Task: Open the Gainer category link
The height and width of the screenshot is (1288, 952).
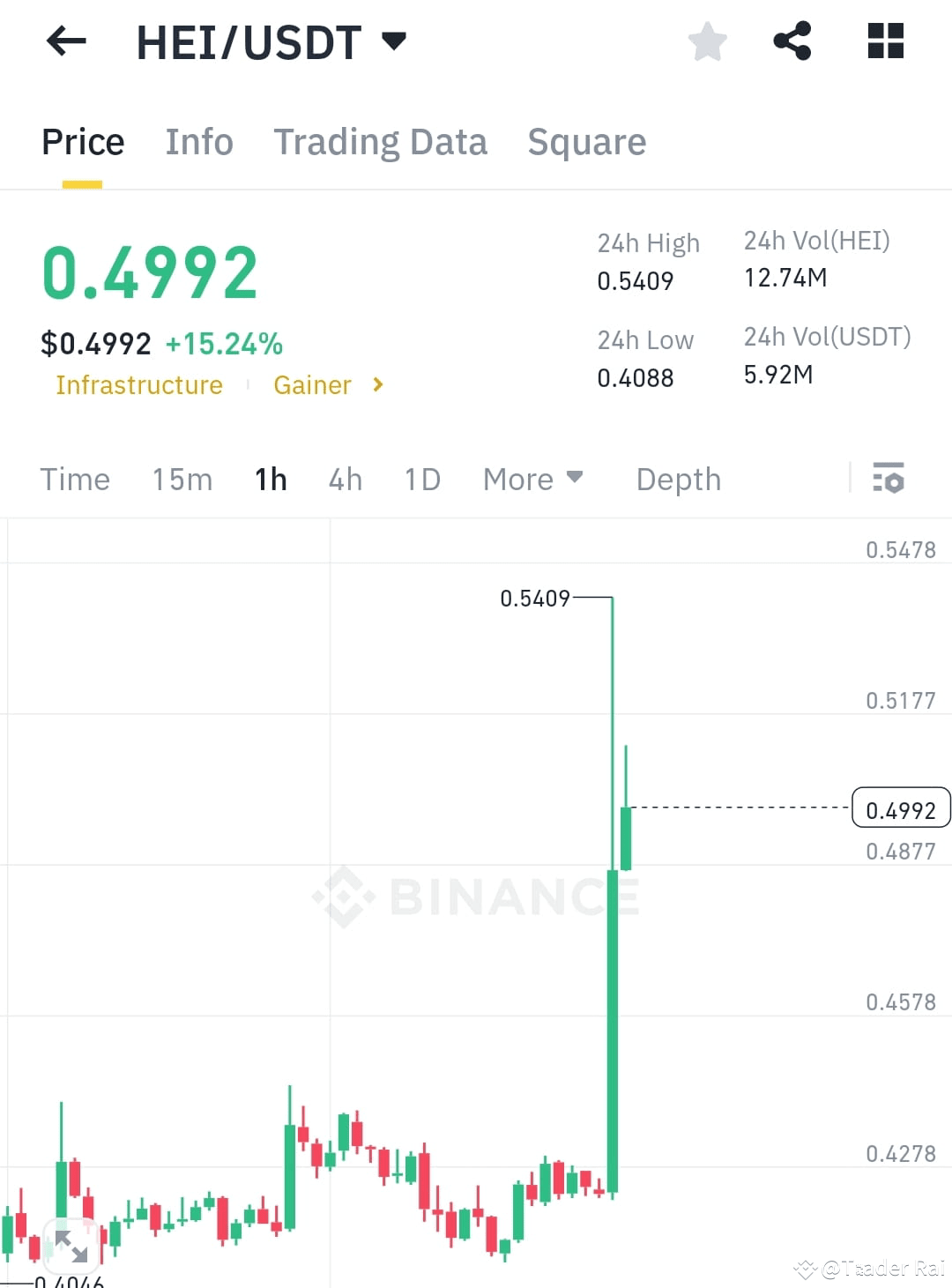Action: [313, 385]
